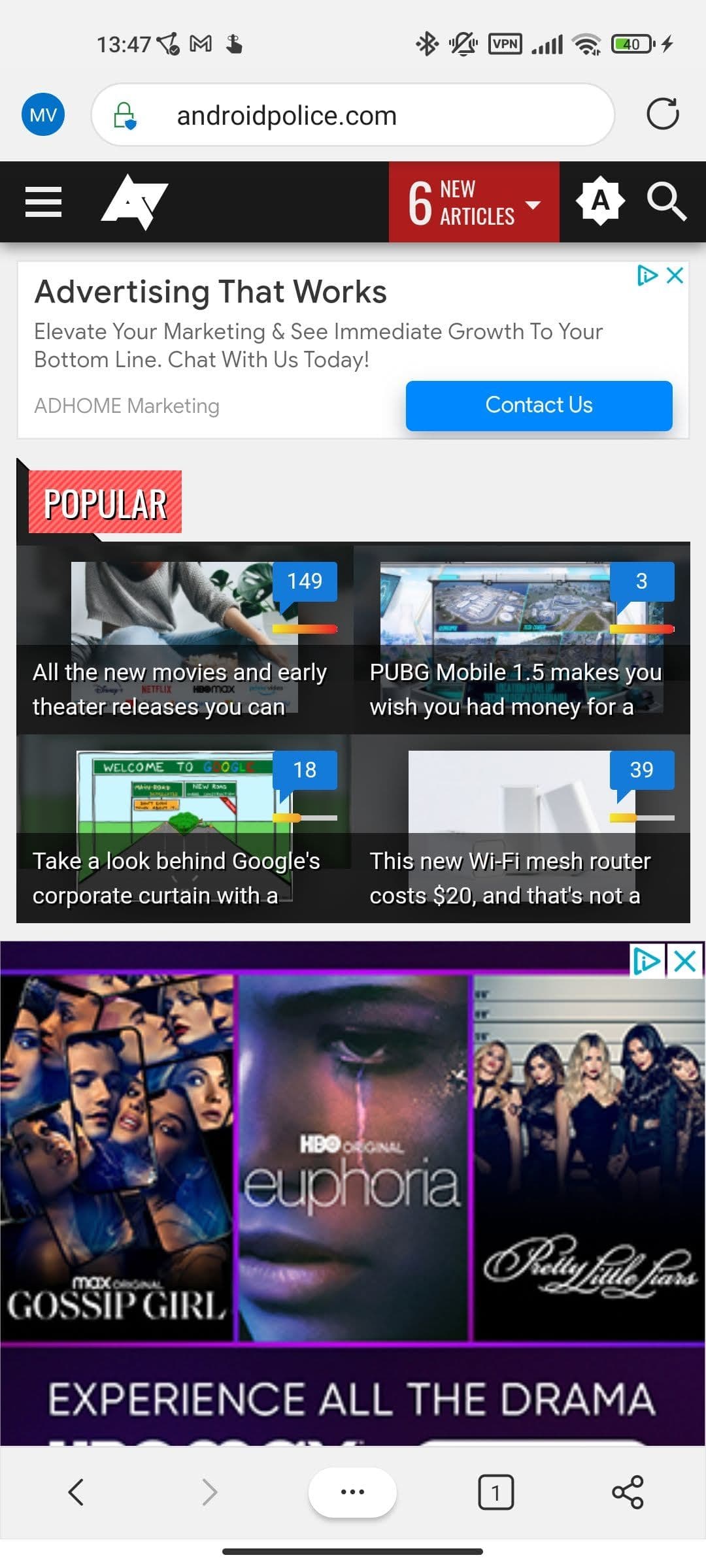Tap Contact Us in ADHOME ad
Image resolution: width=706 pixels, height=1568 pixels.
click(539, 405)
